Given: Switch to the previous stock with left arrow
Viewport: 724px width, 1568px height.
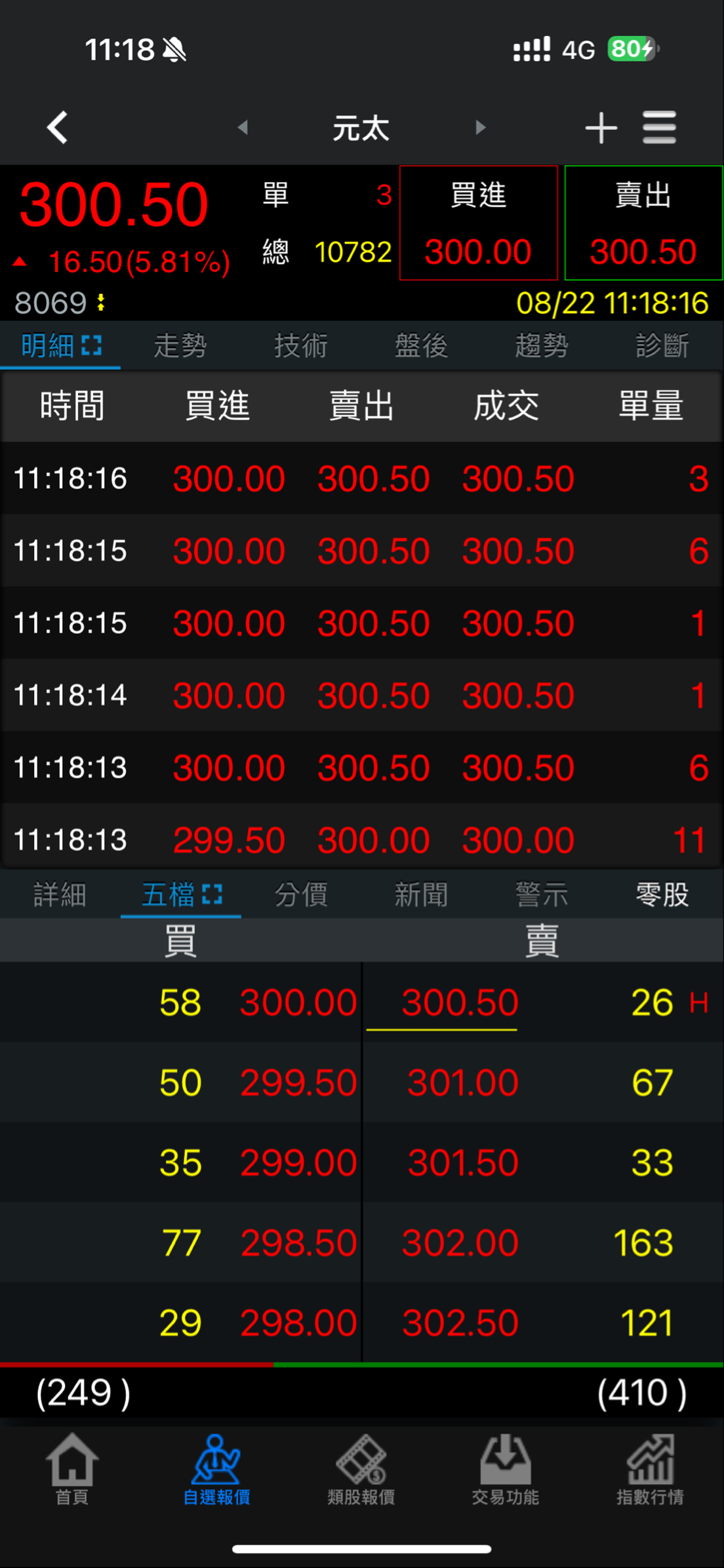Looking at the screenshot, I should click(x=243, y=127).
